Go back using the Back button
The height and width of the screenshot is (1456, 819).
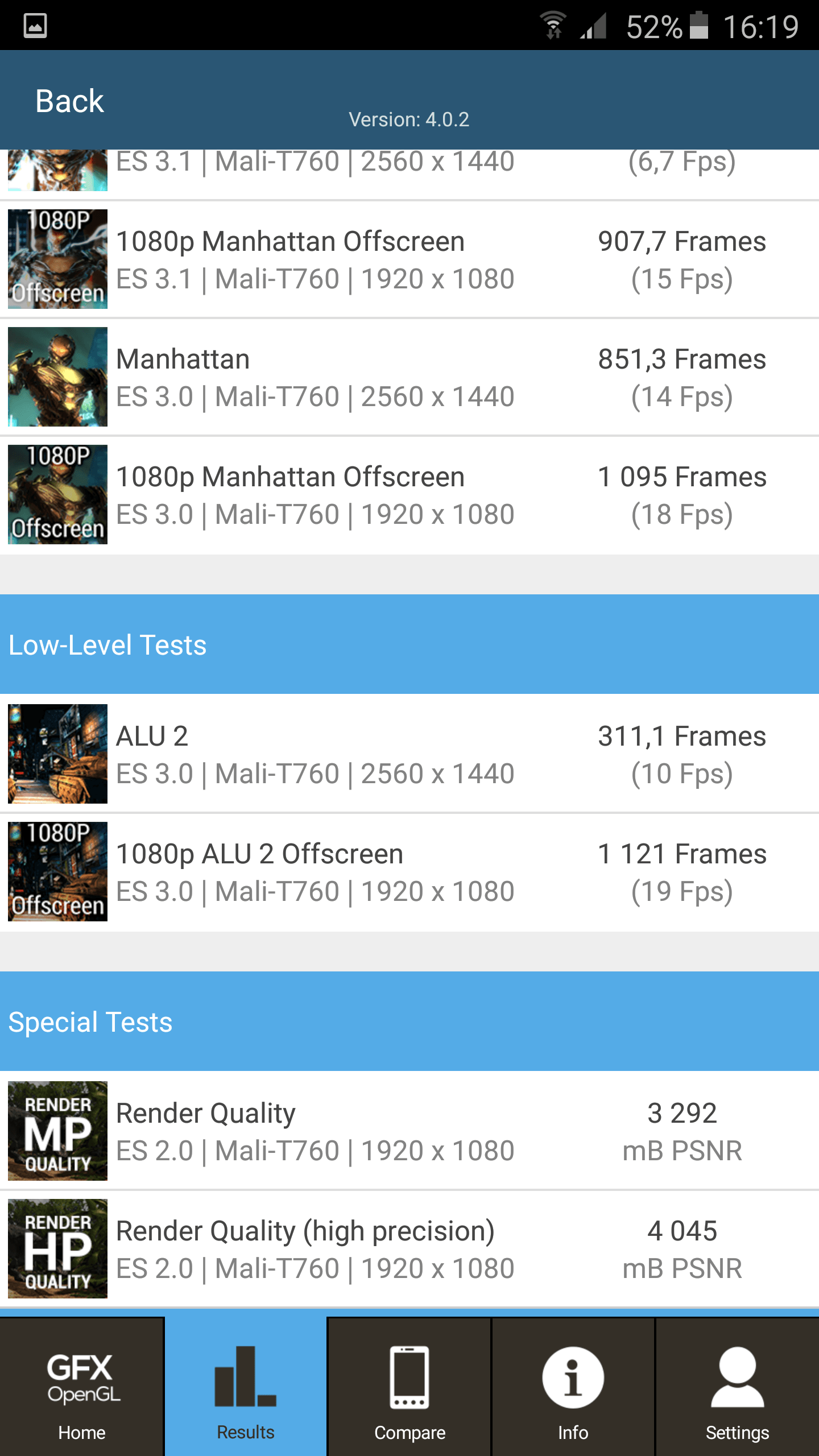pyautogui.click(x=69, y=101)
